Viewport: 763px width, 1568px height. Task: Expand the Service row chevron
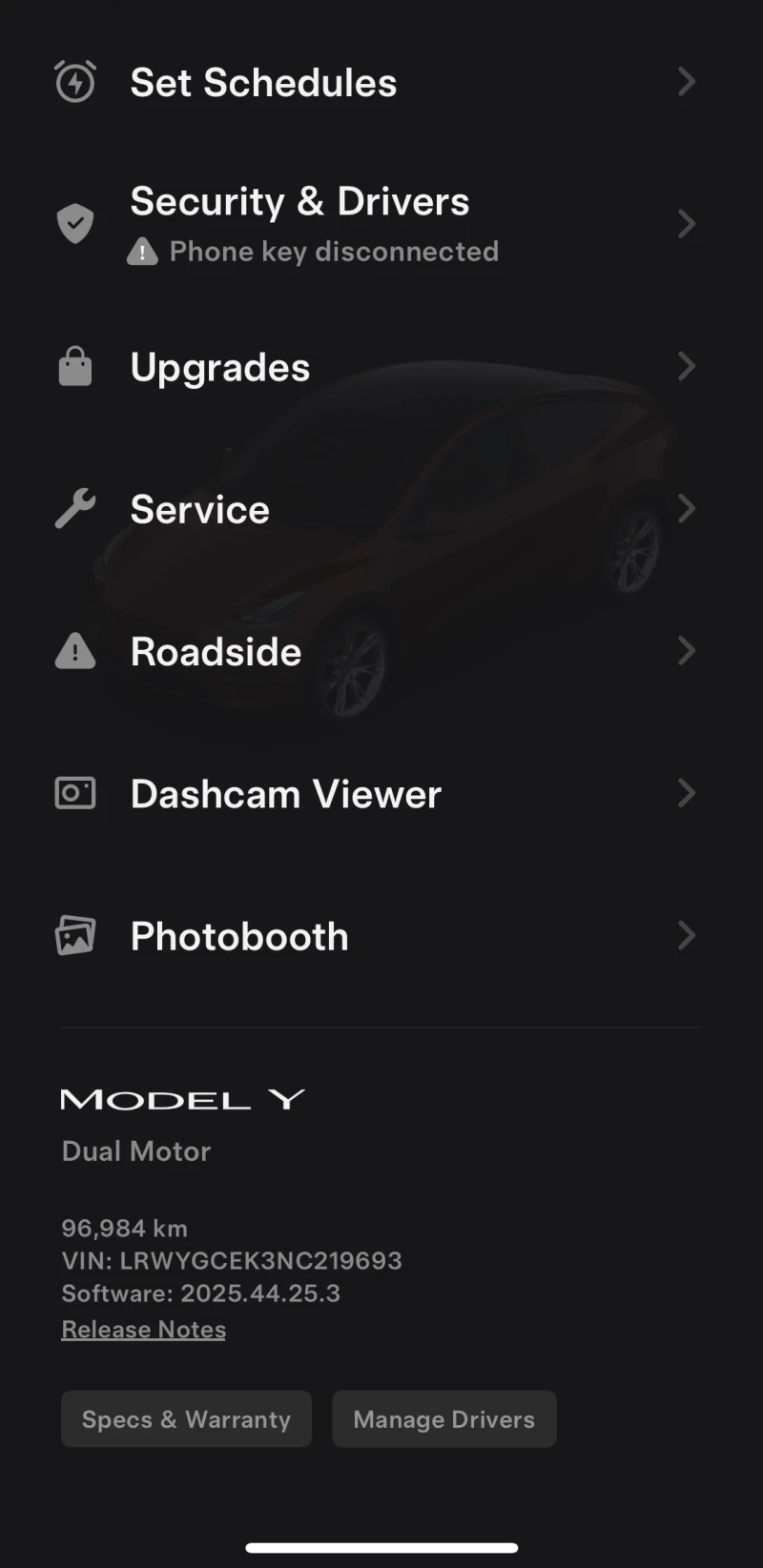click(687, 508)
